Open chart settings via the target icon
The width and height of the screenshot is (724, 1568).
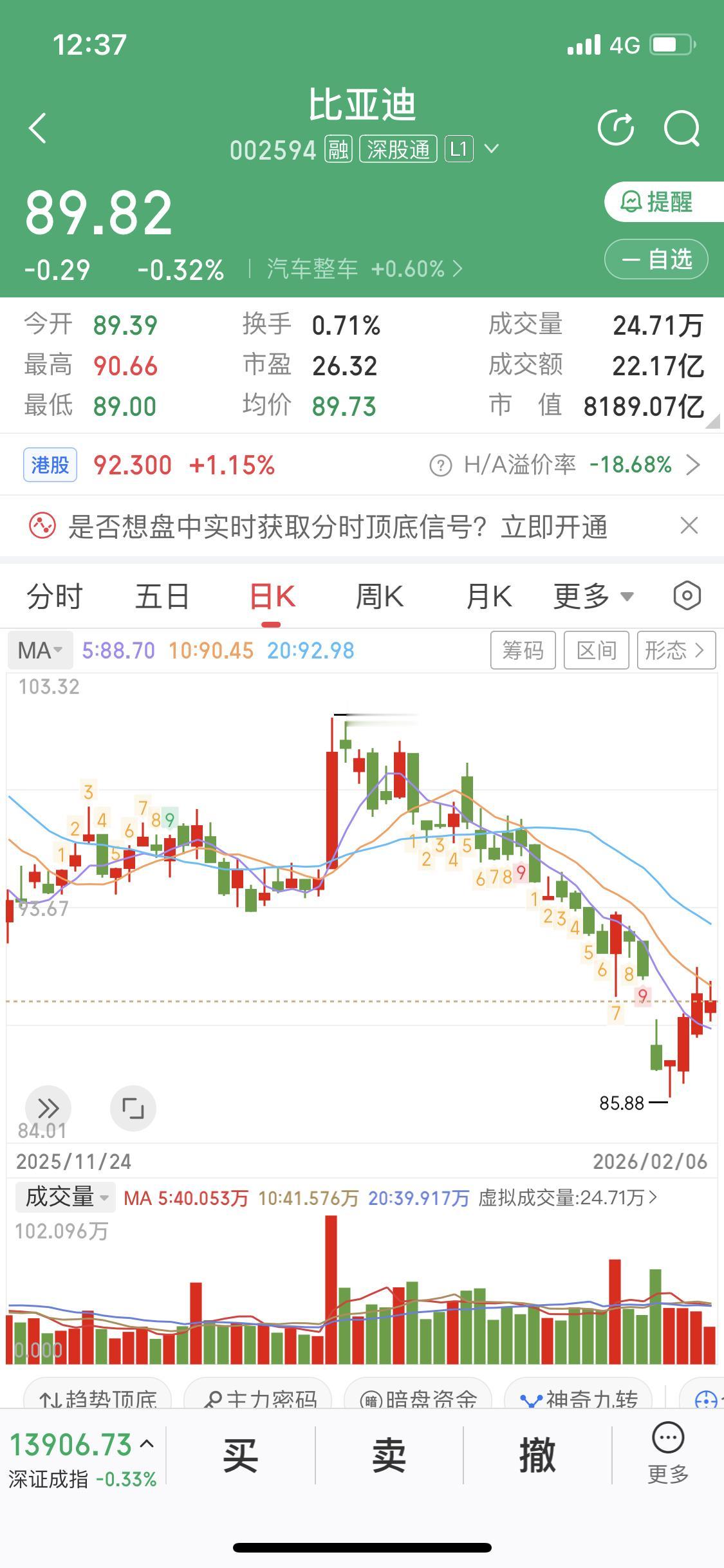click(686, 595)
